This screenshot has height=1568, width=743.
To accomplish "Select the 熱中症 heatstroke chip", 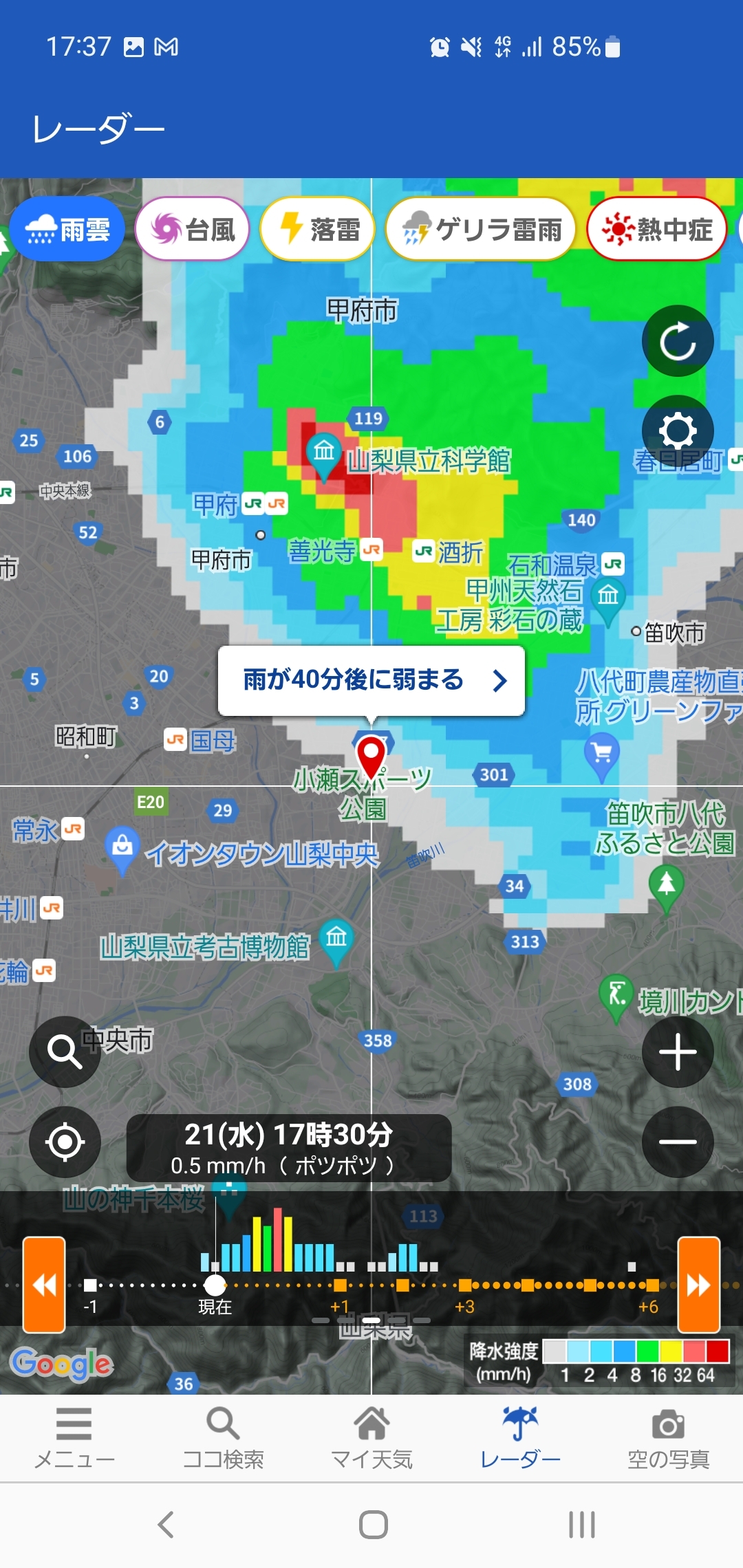I will [x=657, y=230].
